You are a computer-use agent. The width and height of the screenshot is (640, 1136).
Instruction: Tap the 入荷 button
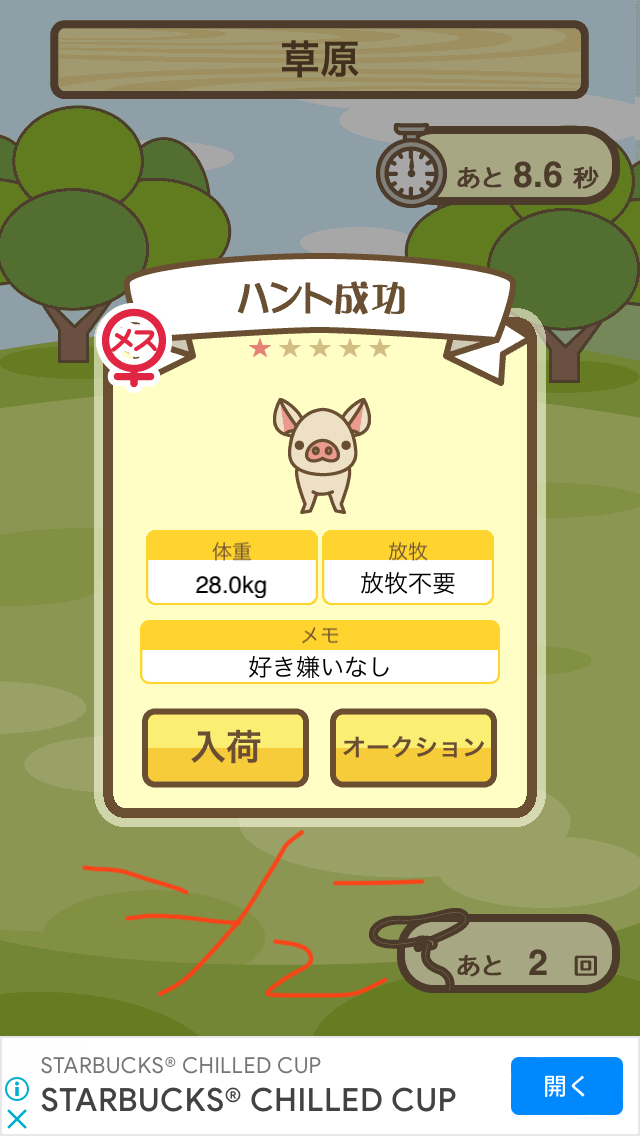[x=225, y=748]
